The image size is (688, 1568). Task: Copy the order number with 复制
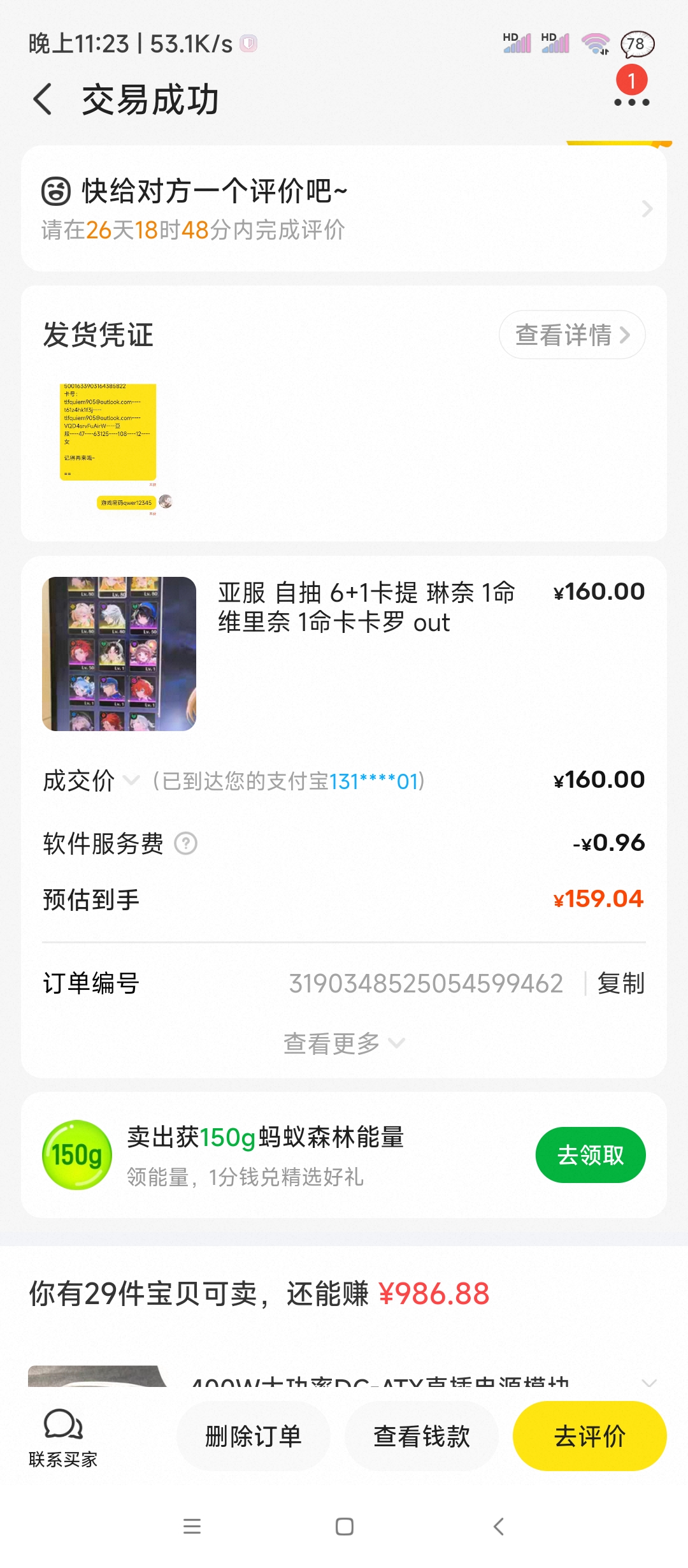620,983
